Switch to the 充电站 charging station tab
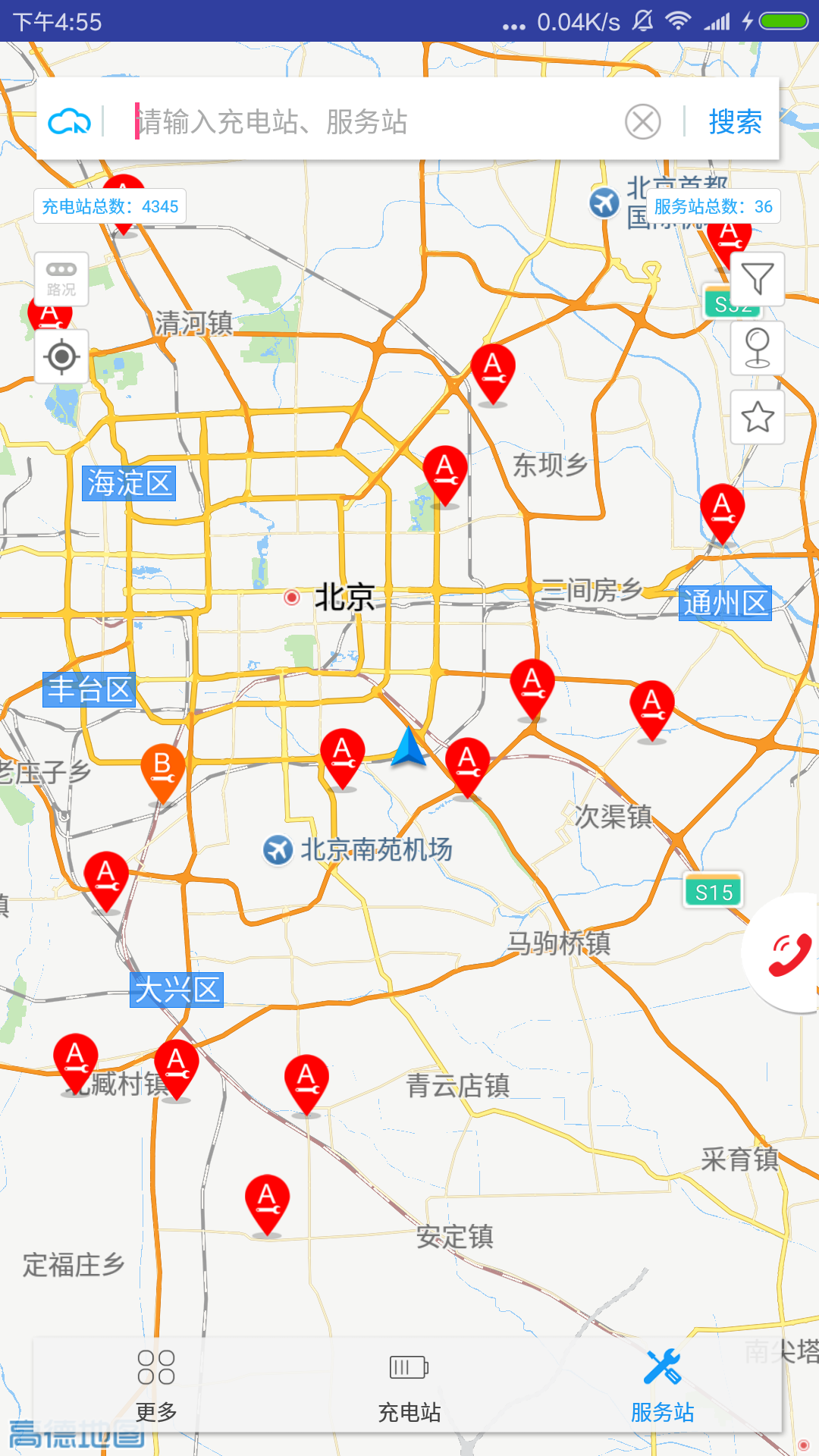819x1456 pixels. tap(409, 1385)
